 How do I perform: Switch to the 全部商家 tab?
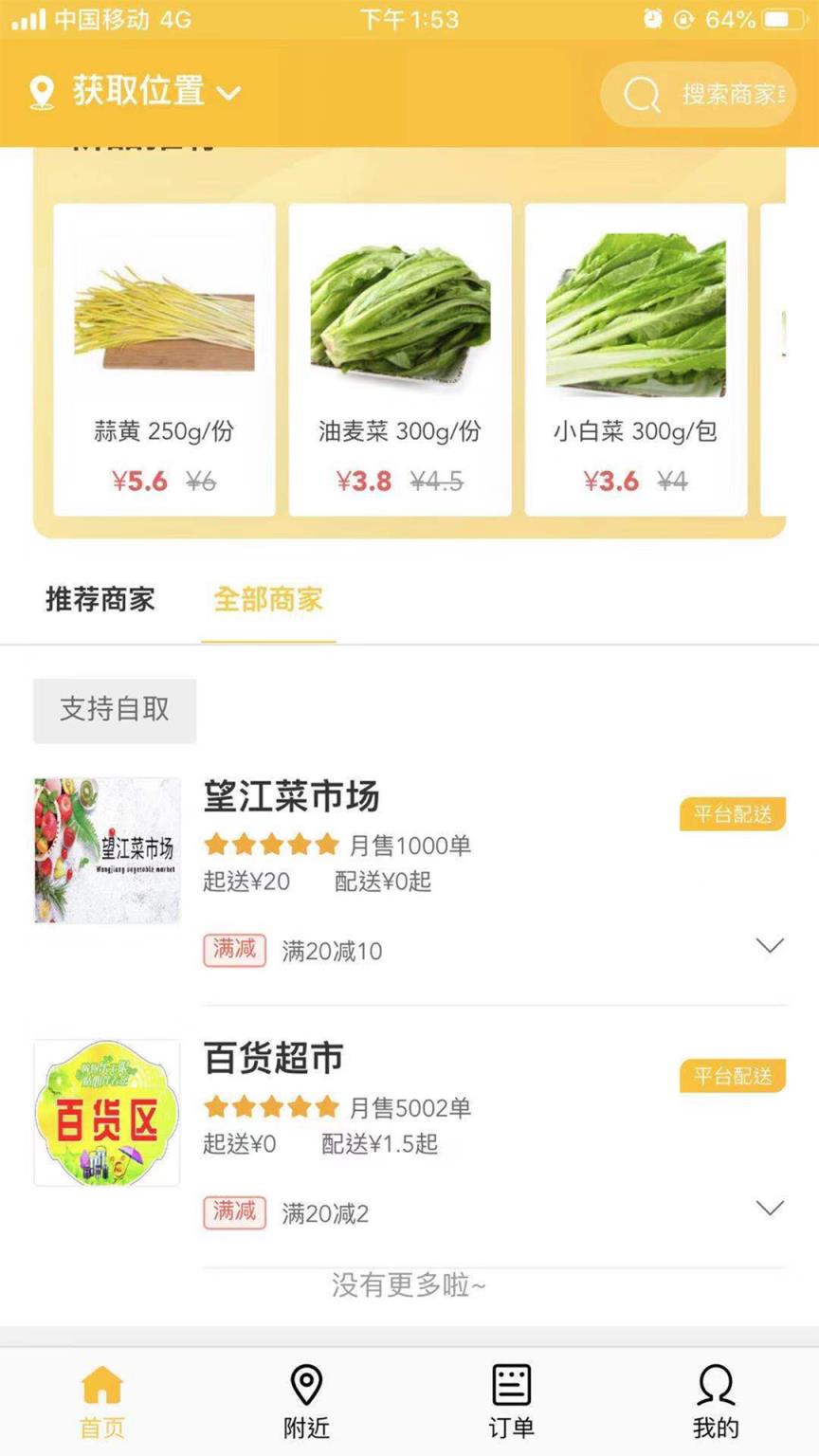[268, 599]
